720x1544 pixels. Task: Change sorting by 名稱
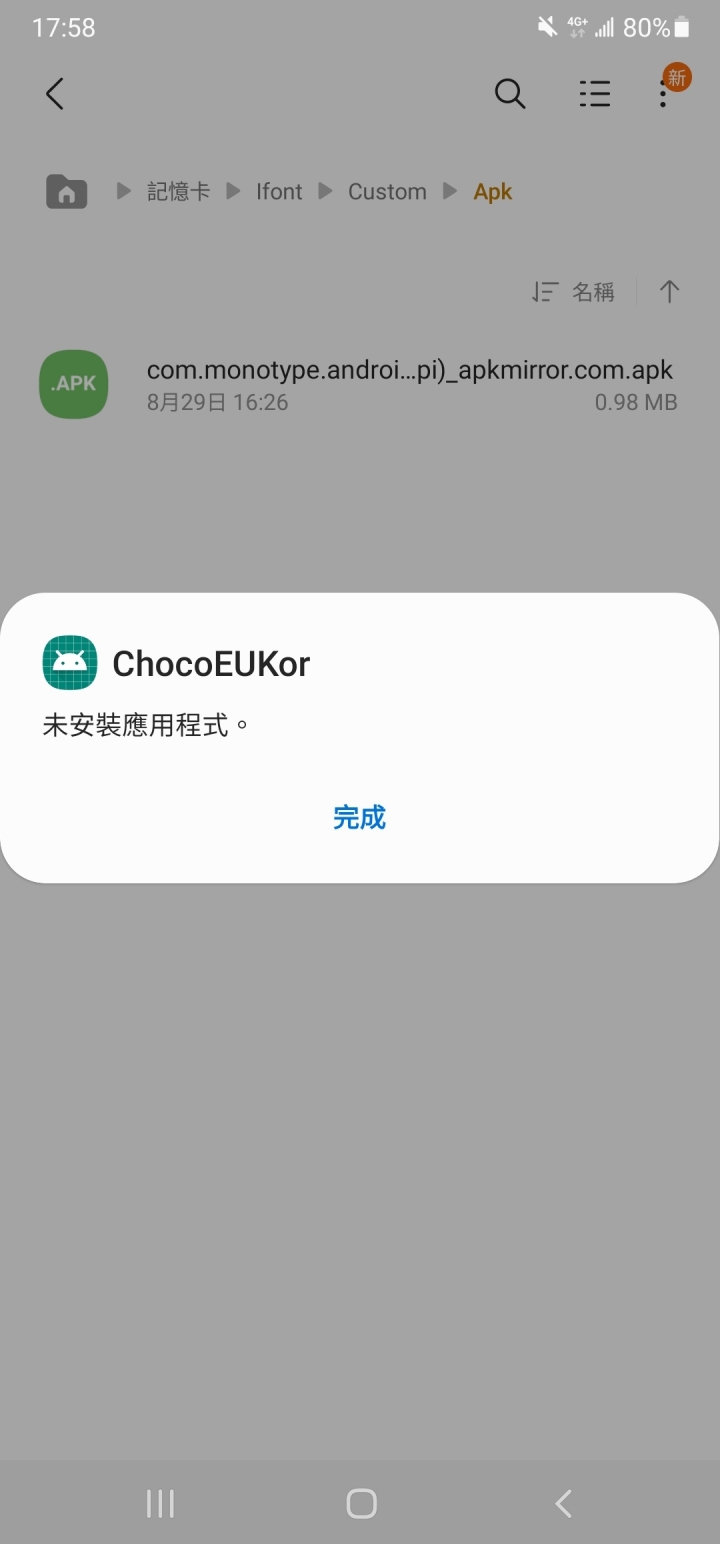pyautogui.click(x=575, y=292)
